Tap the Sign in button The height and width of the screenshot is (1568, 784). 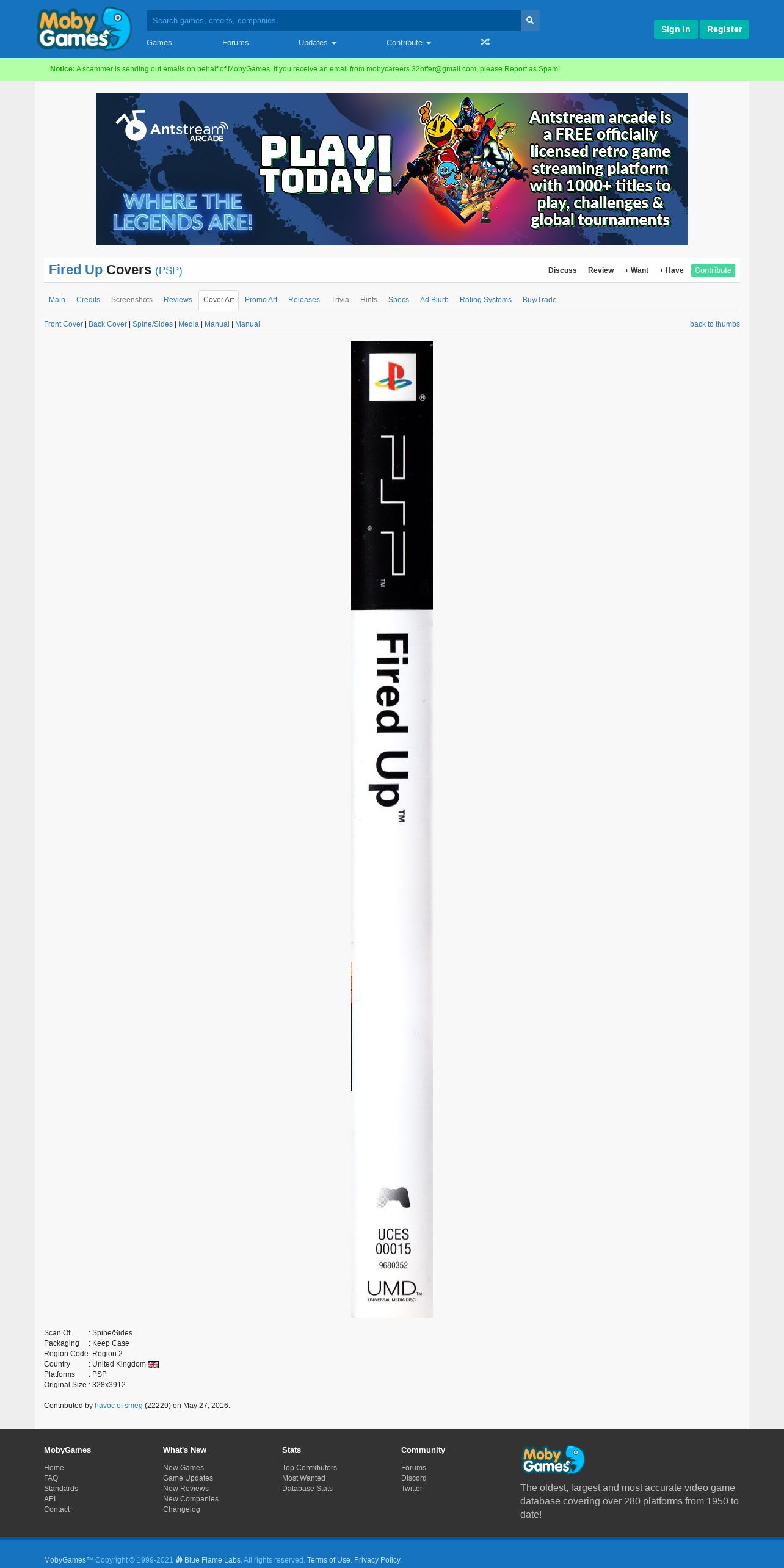(x=675, y=29)
